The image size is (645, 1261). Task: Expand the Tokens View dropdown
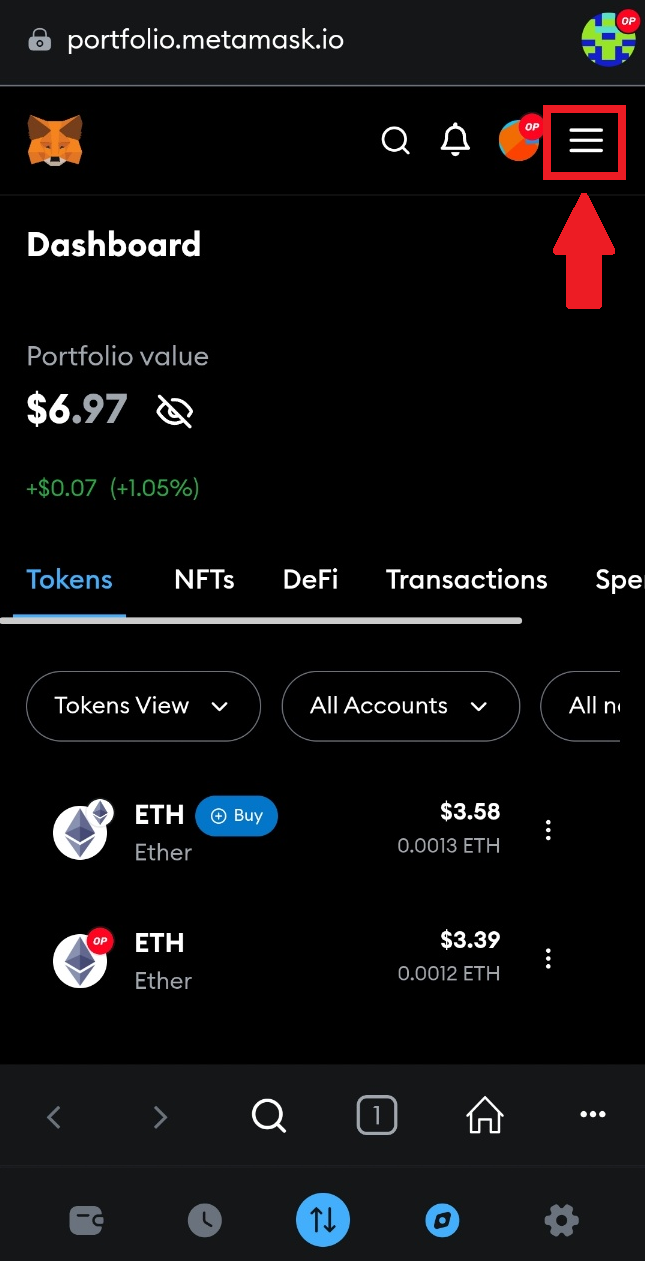[143, 706]
